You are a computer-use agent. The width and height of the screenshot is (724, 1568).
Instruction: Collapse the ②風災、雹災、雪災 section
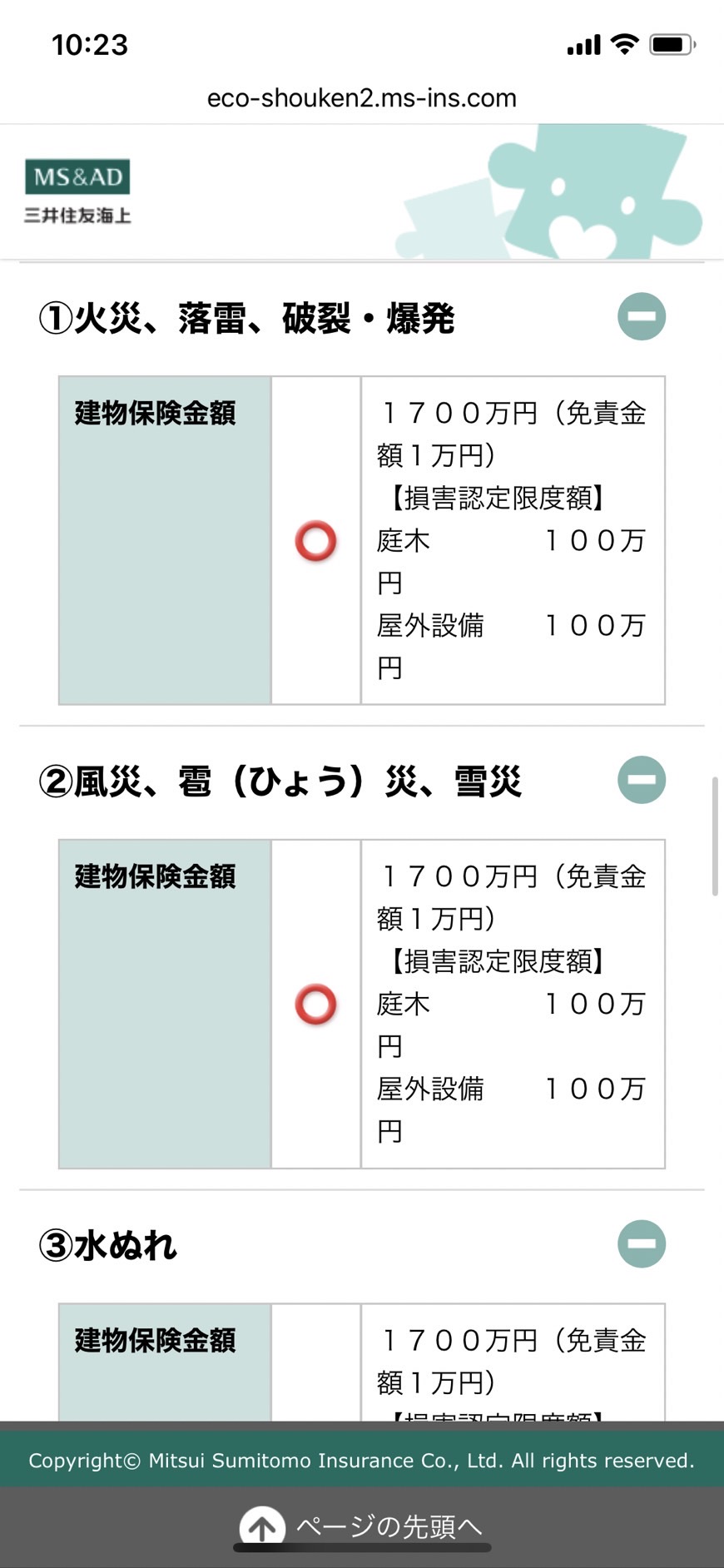coord(642,780)
